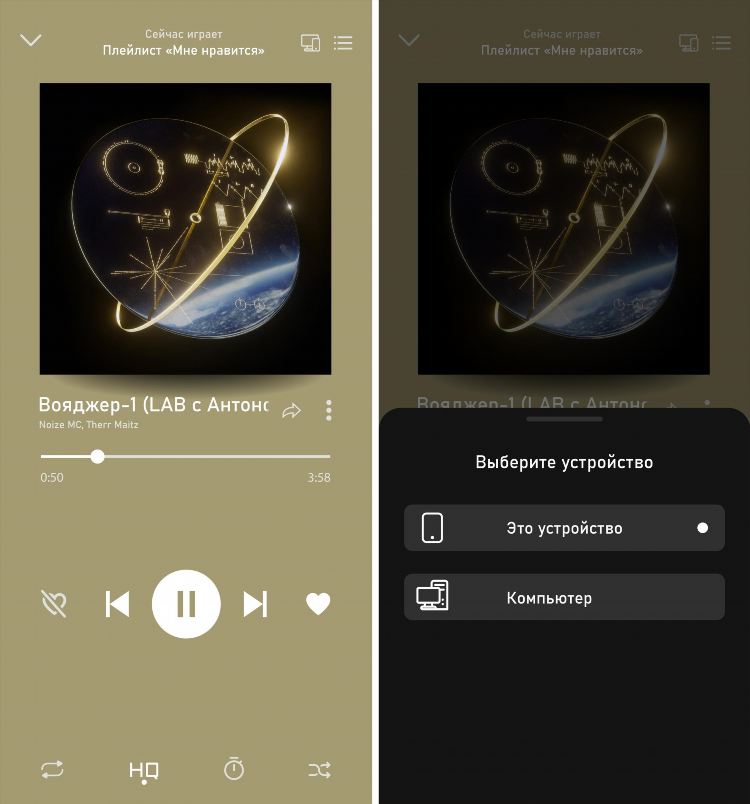Viewport: 750px width, 804px height.
Task: Go to the previous track
Action: (118, 604)
